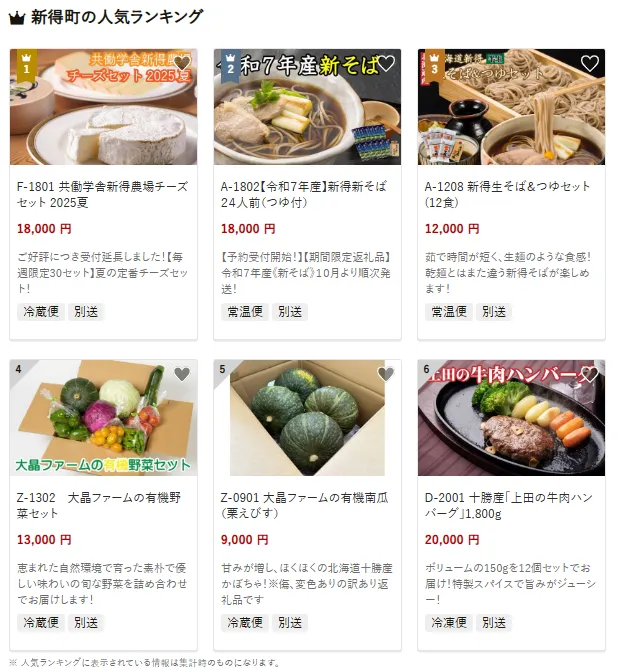Favorite the 上田の牛肉ハンバーグ item
The image size is (625, 670).
[590, 374]
